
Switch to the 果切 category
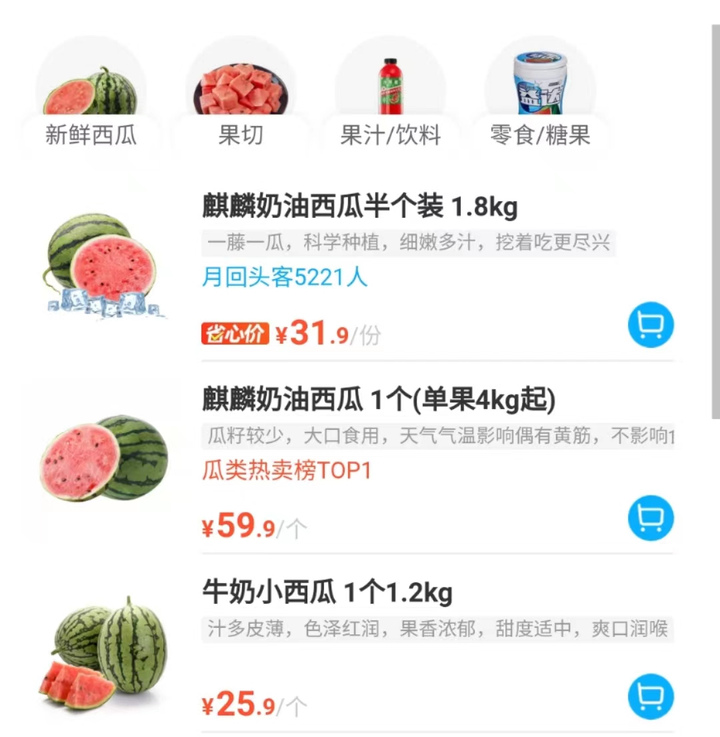click(241, 97)
